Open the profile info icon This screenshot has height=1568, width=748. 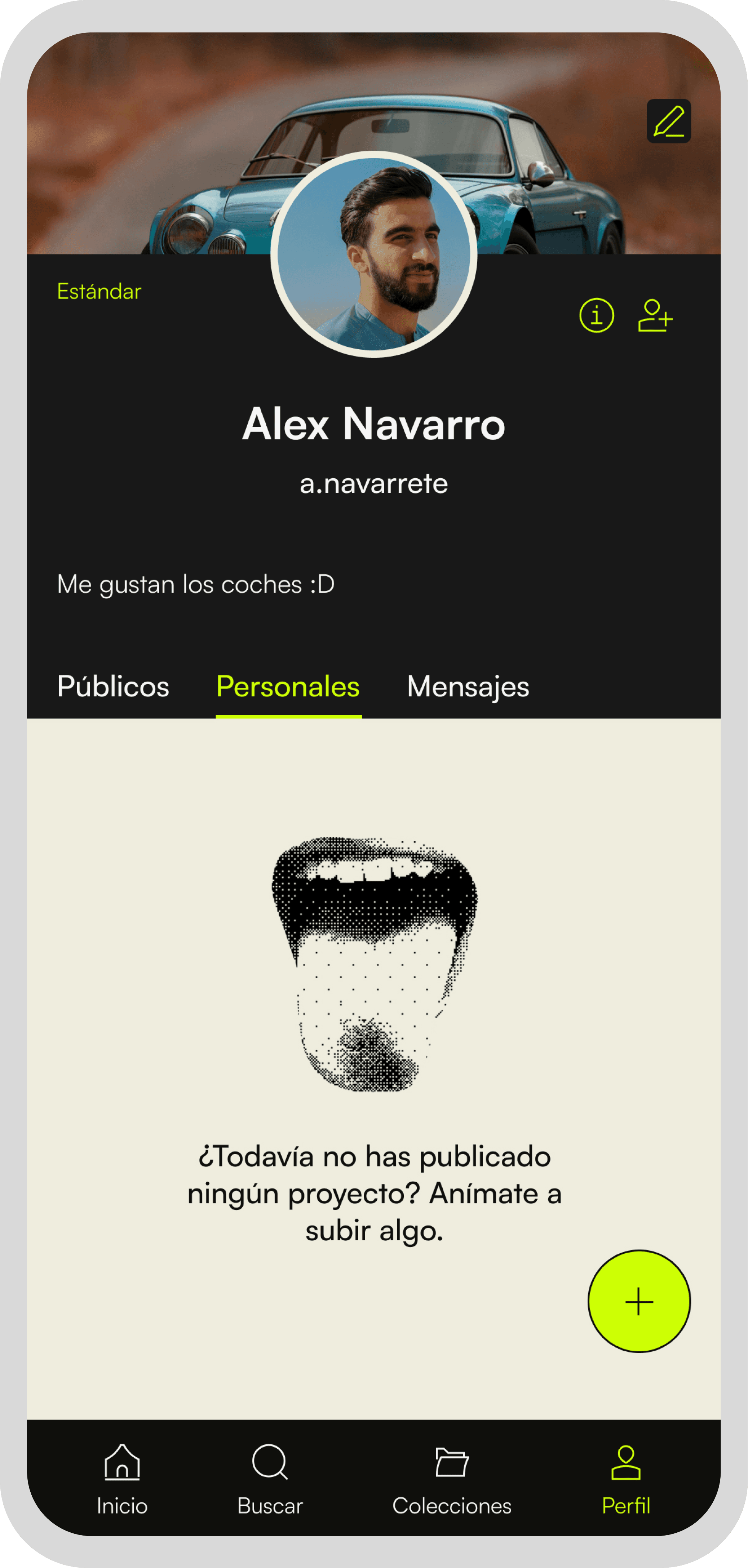[596, 315]
